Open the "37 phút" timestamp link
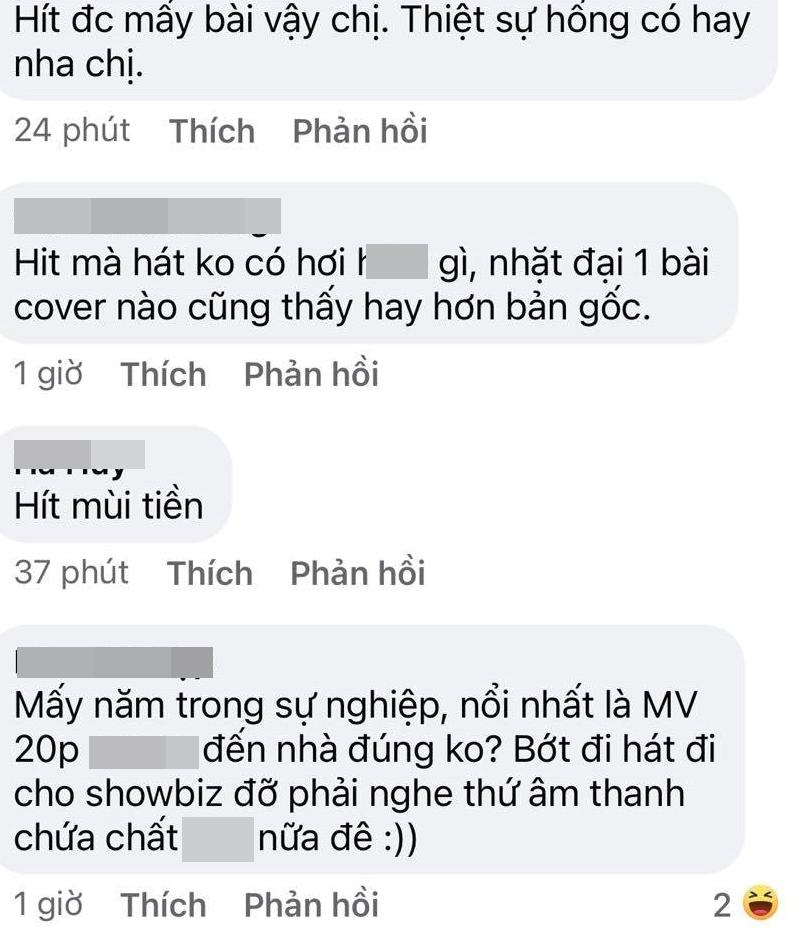The height and width of the screenshot is (947, 805). pyautogui.click(x=74, y=574)
